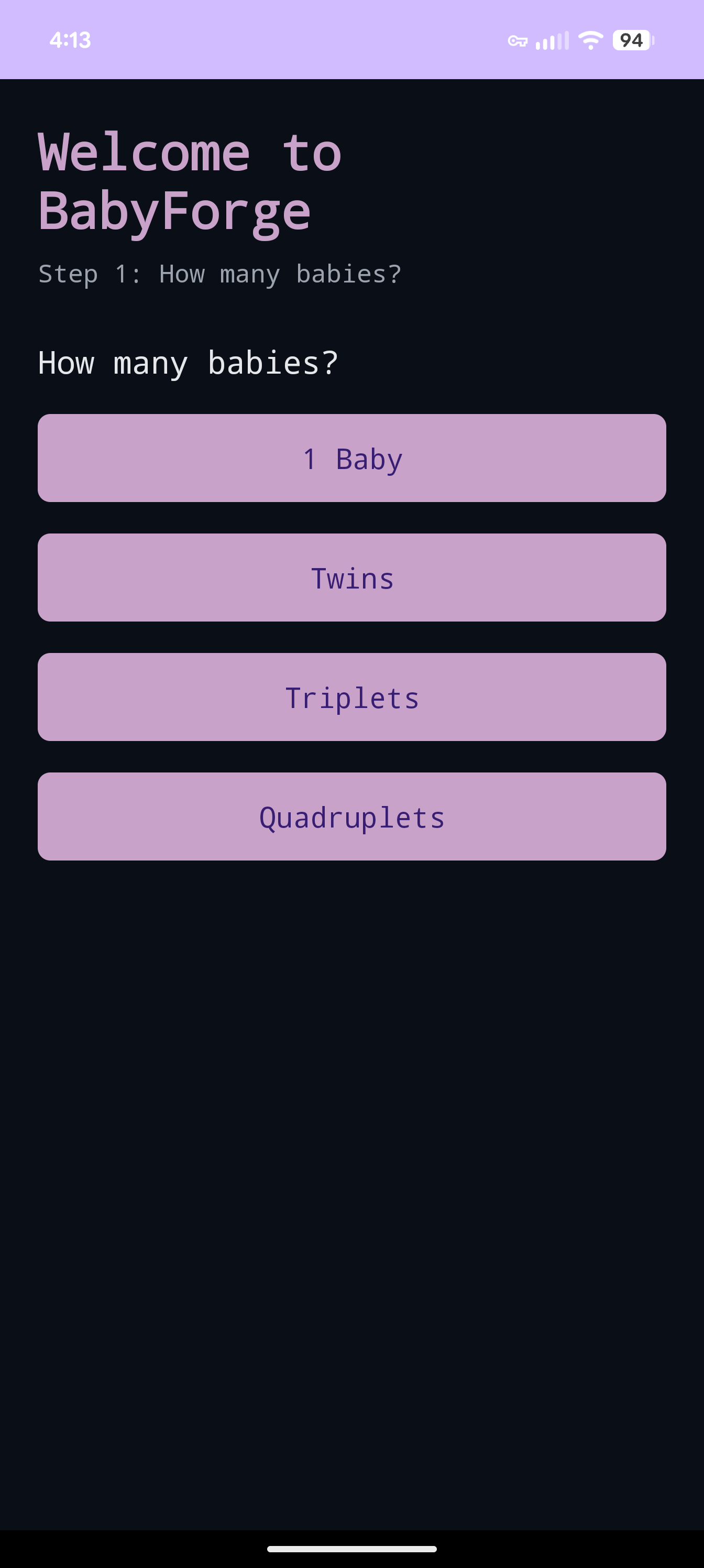
Task: Tap the How many babies question label
Action: tap(188, 362)
